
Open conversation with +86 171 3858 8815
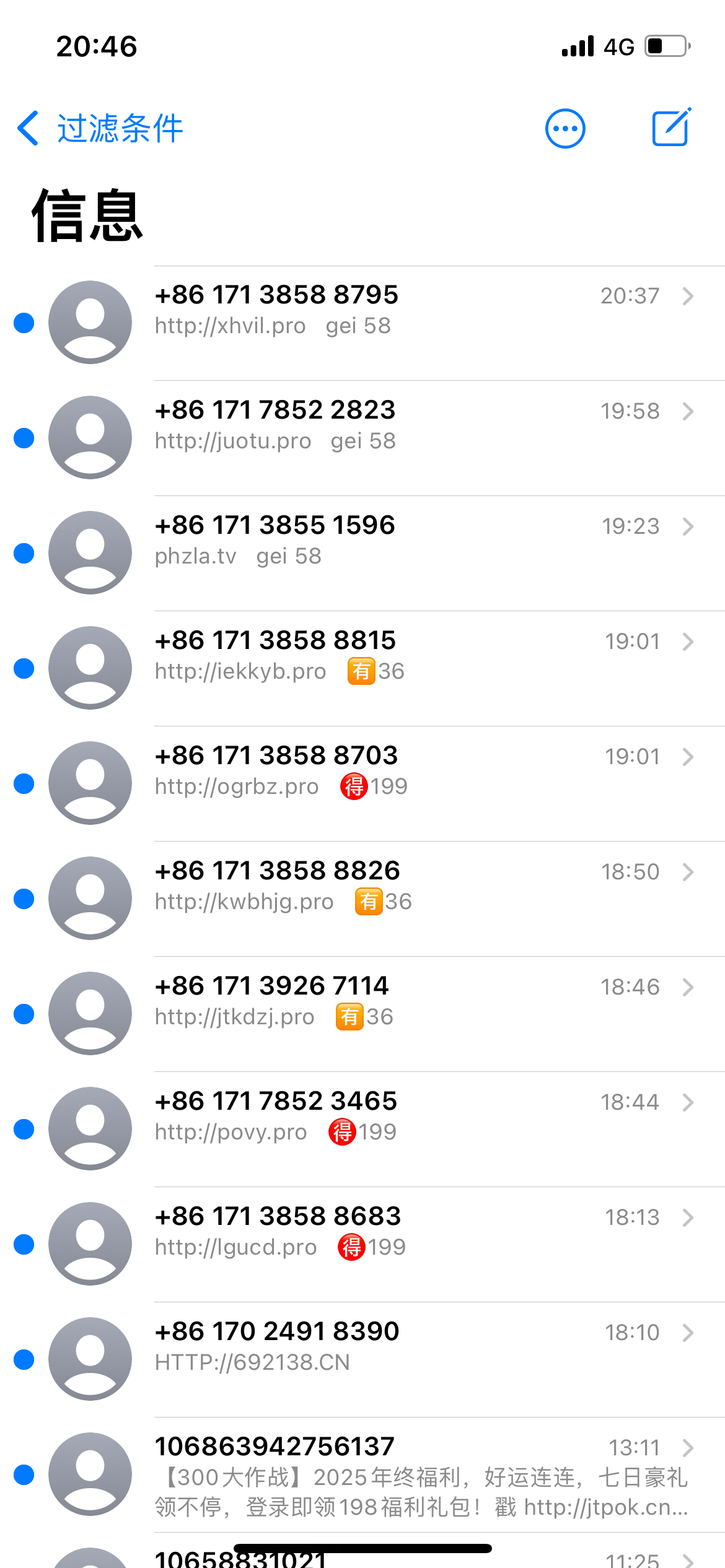397,656
